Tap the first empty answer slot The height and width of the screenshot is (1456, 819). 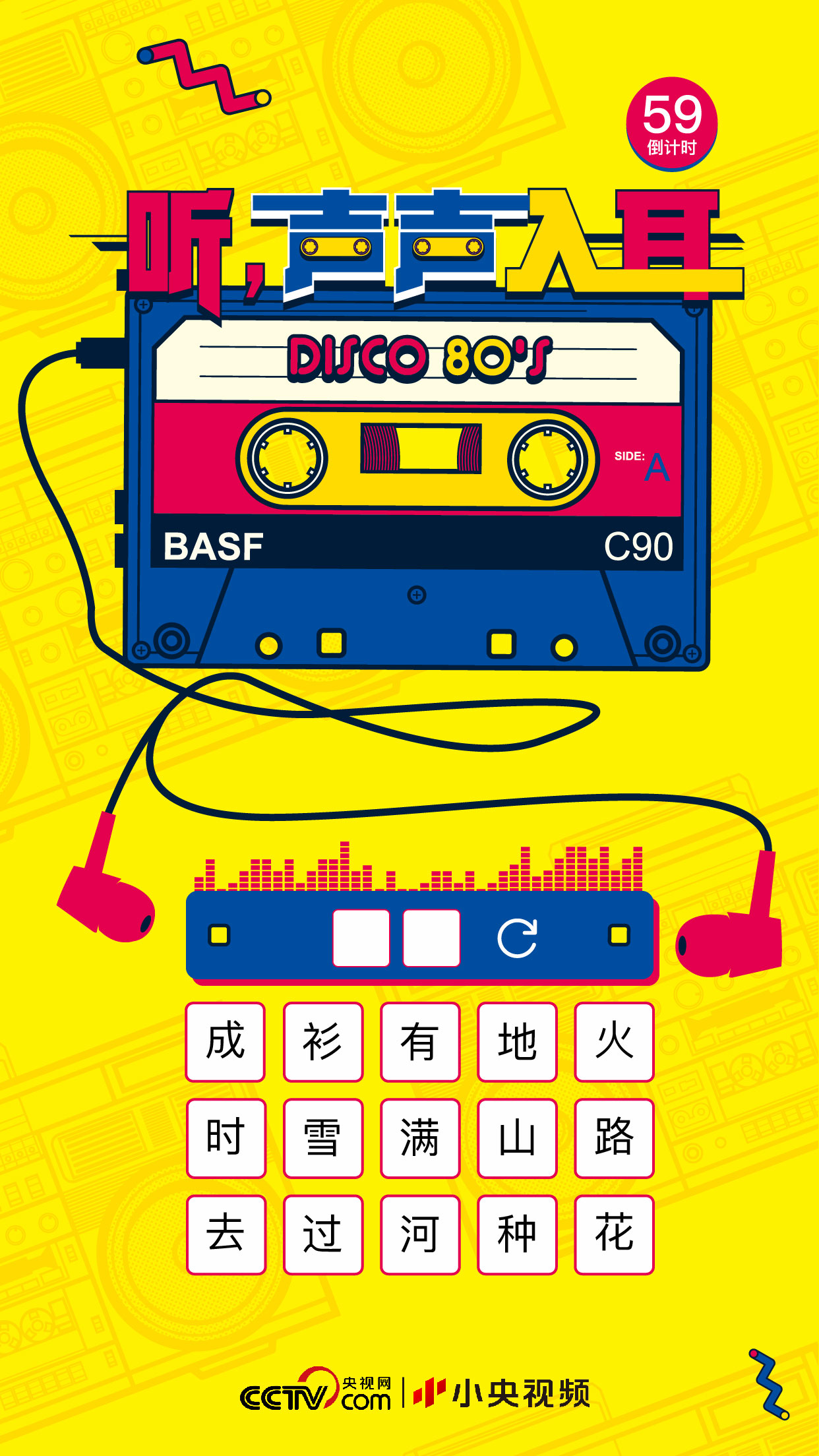tap(361, 938)
